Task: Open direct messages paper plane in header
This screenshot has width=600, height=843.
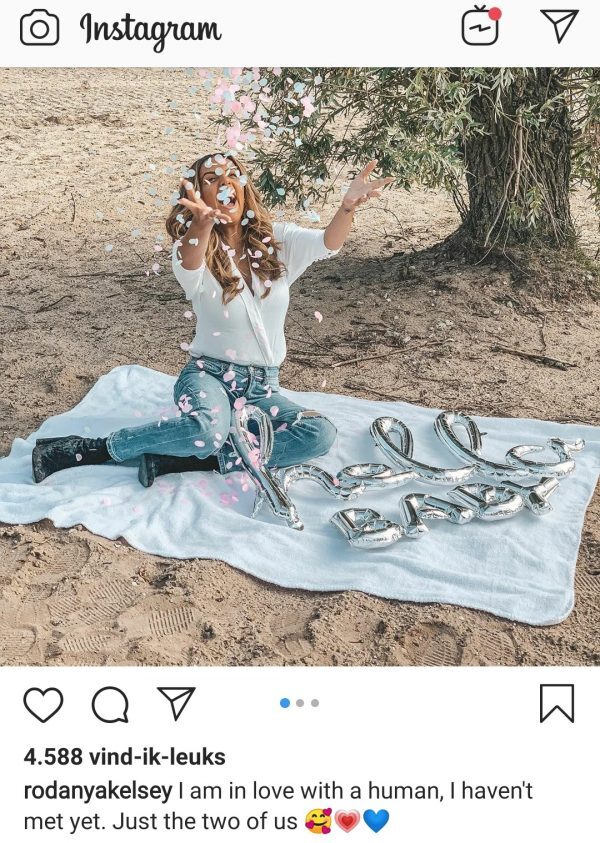Action: click(558, 26)
